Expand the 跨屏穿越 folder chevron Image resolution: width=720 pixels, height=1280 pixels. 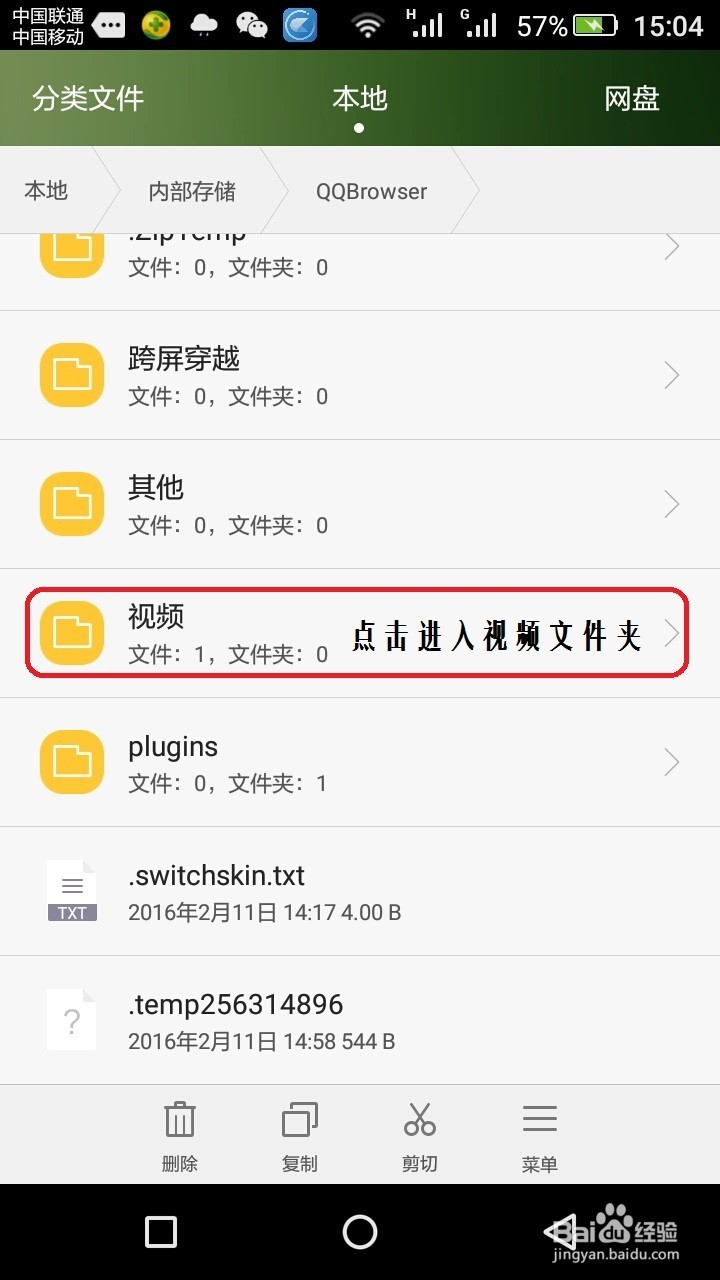tap(670, 375)
